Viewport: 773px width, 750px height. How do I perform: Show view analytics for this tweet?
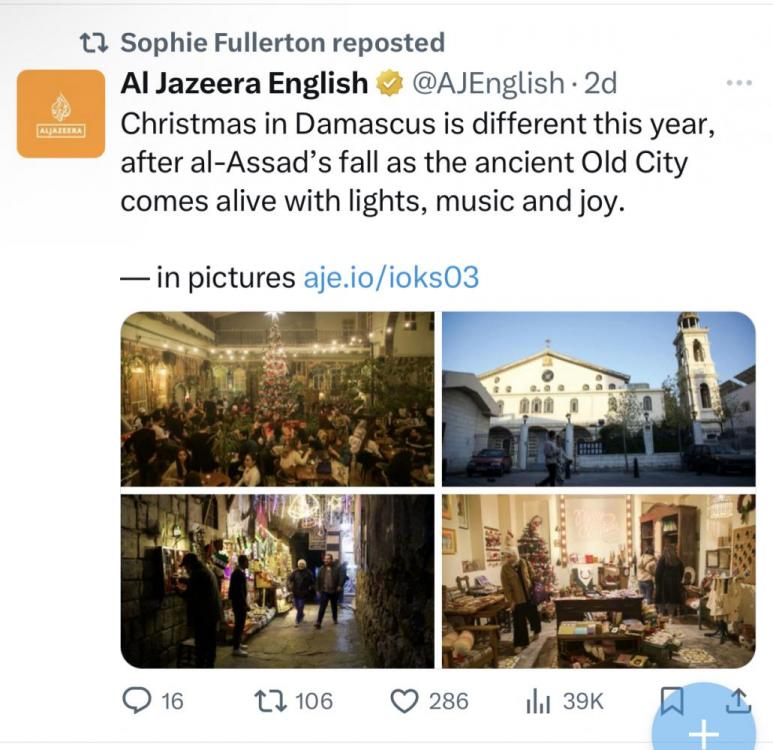point(538,702)
